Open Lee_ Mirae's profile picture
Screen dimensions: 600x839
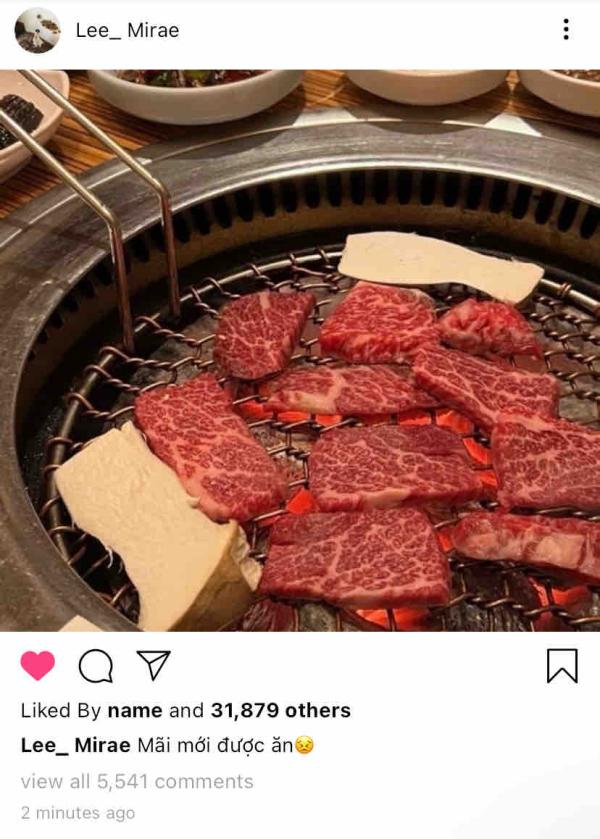(37, 30)
